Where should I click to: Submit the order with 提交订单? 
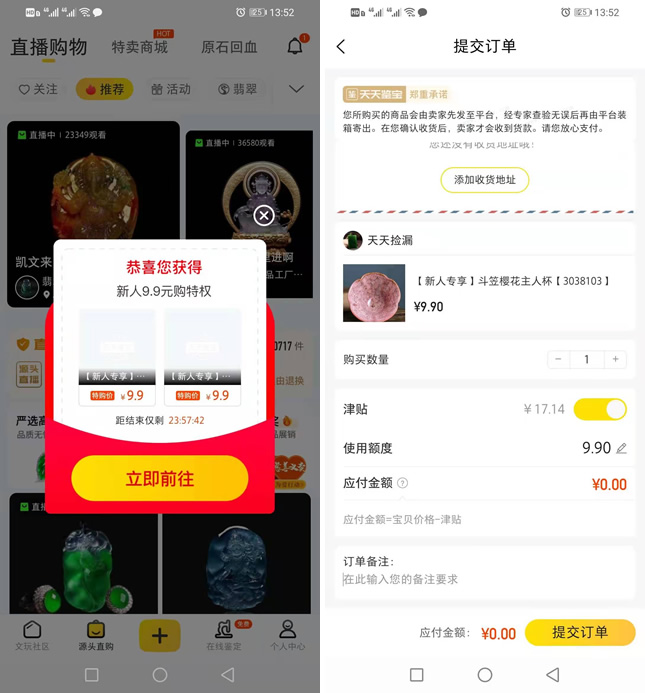tap(580, 632)
